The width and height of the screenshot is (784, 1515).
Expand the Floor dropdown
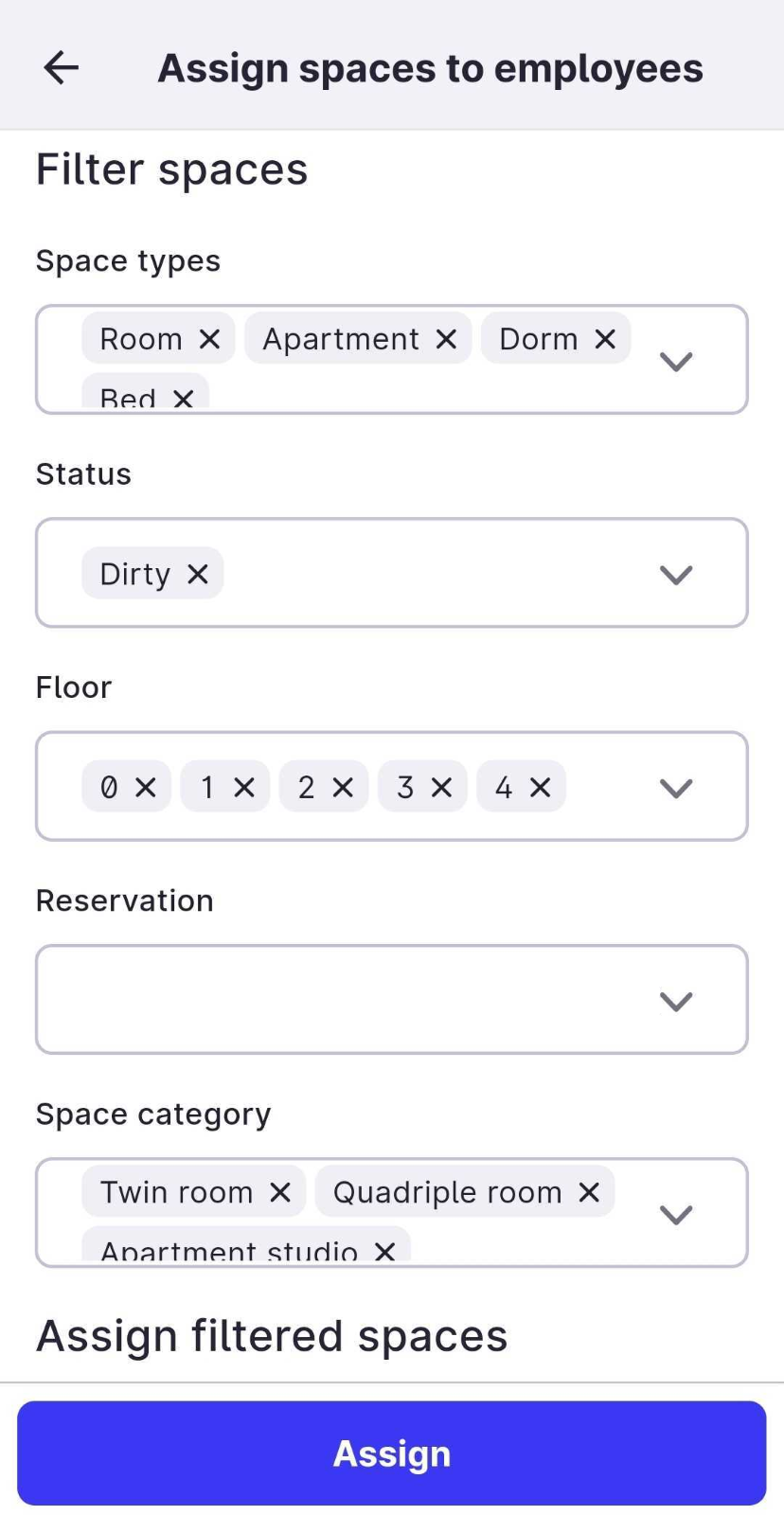(x=675, y=787)
